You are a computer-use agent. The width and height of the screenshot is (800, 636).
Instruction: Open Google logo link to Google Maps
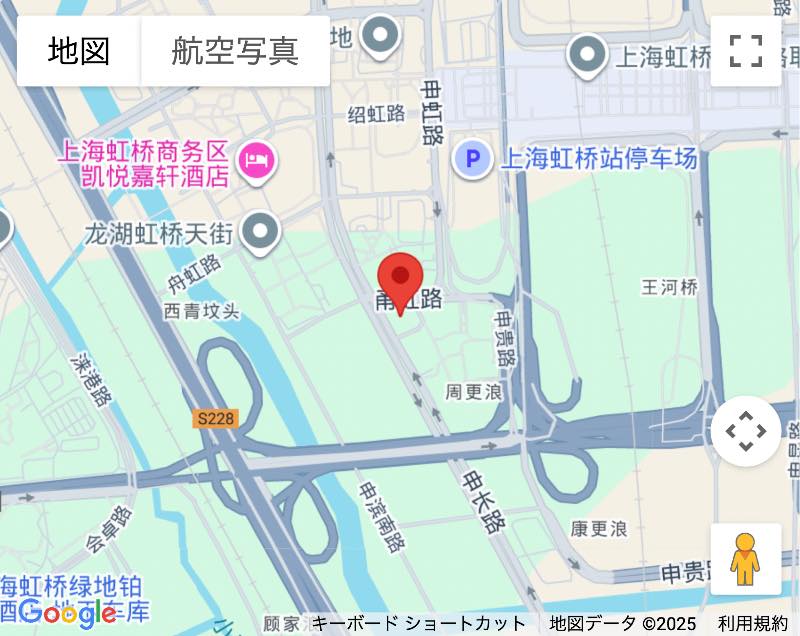[68, 611]
